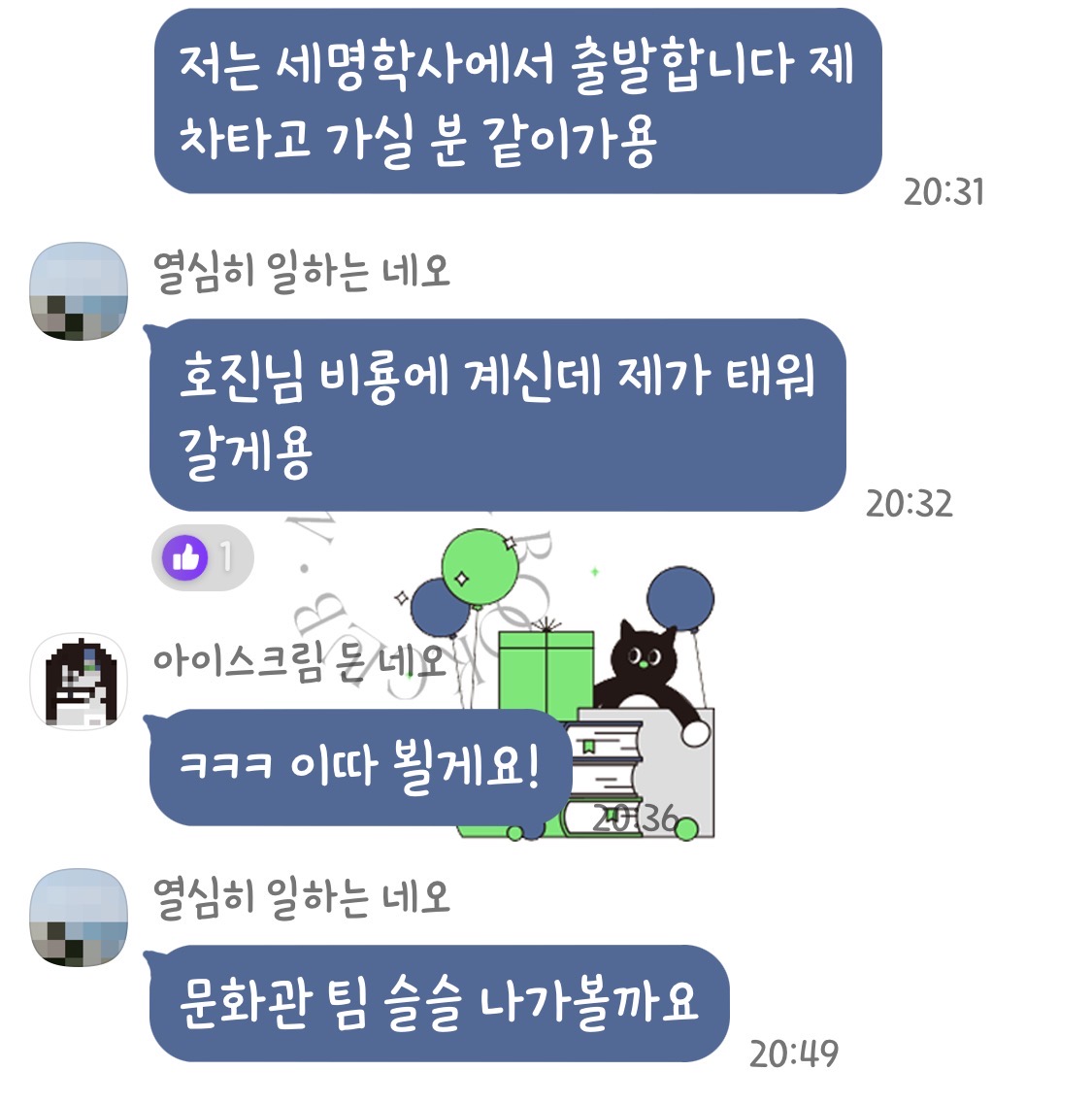Tap the thumbs-up reaction under 호진님 message

click(200, 558)
